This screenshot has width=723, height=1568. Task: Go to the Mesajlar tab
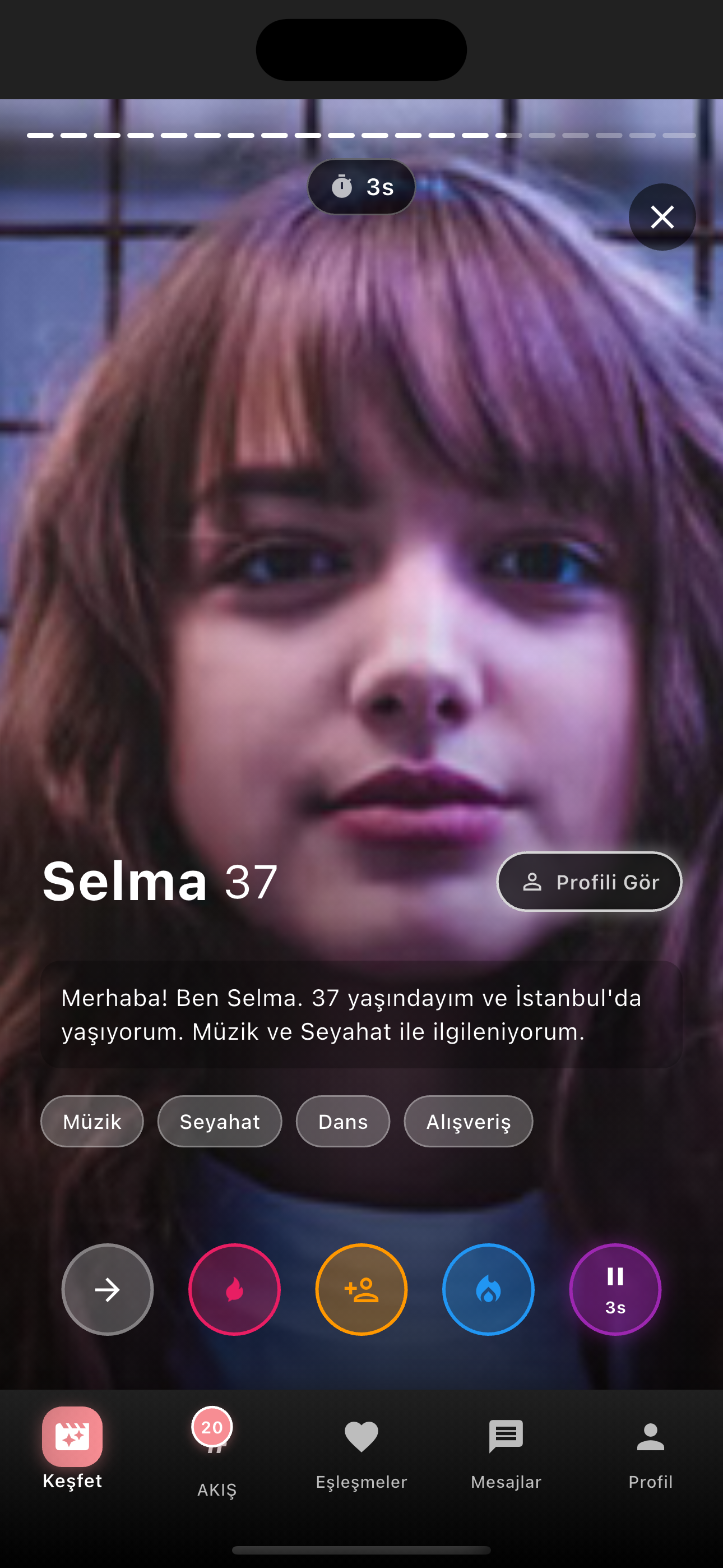[x=506, y=1455]
